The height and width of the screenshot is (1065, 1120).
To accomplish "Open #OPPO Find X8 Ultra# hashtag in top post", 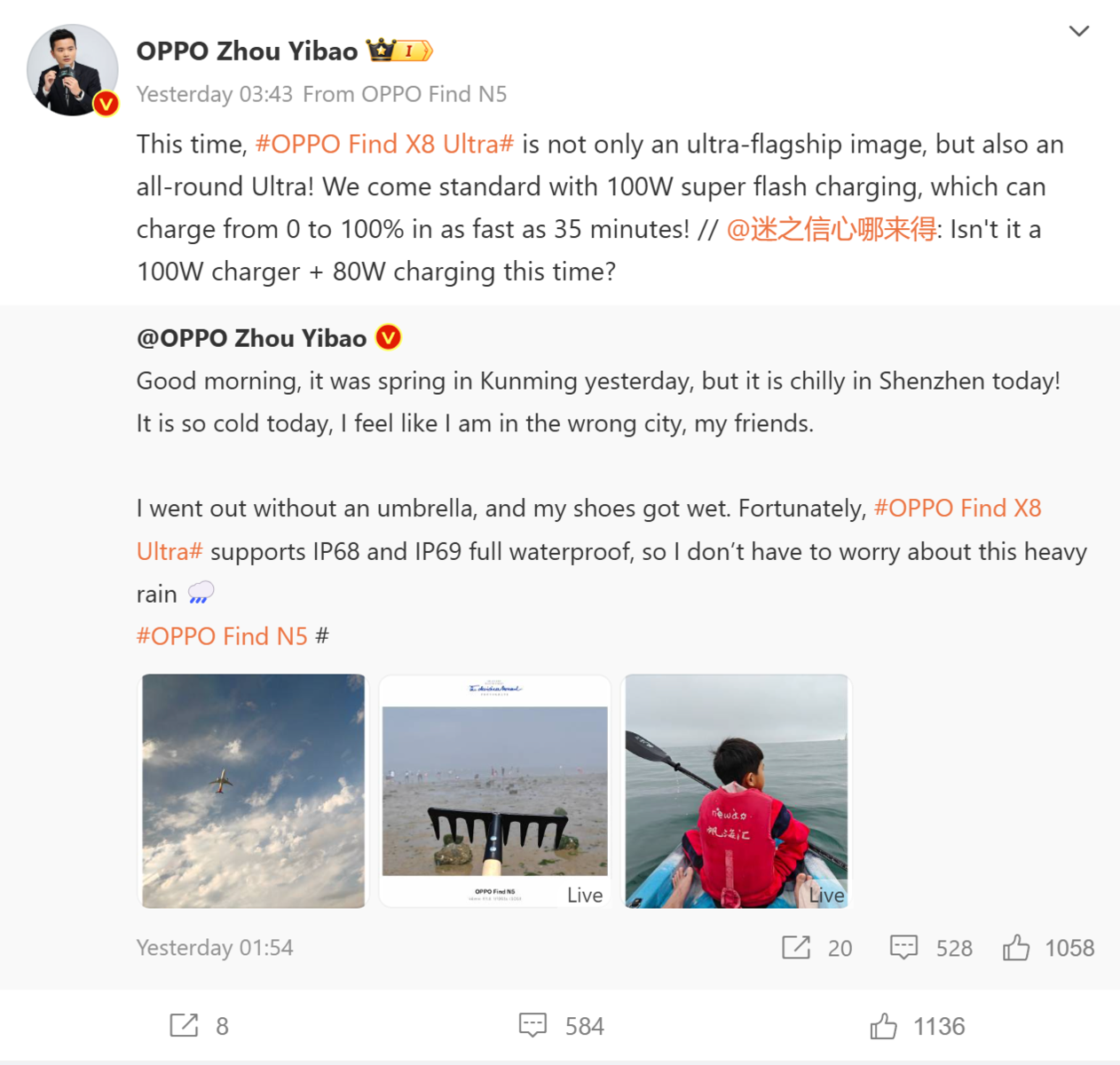I will [x=384, y=145].
